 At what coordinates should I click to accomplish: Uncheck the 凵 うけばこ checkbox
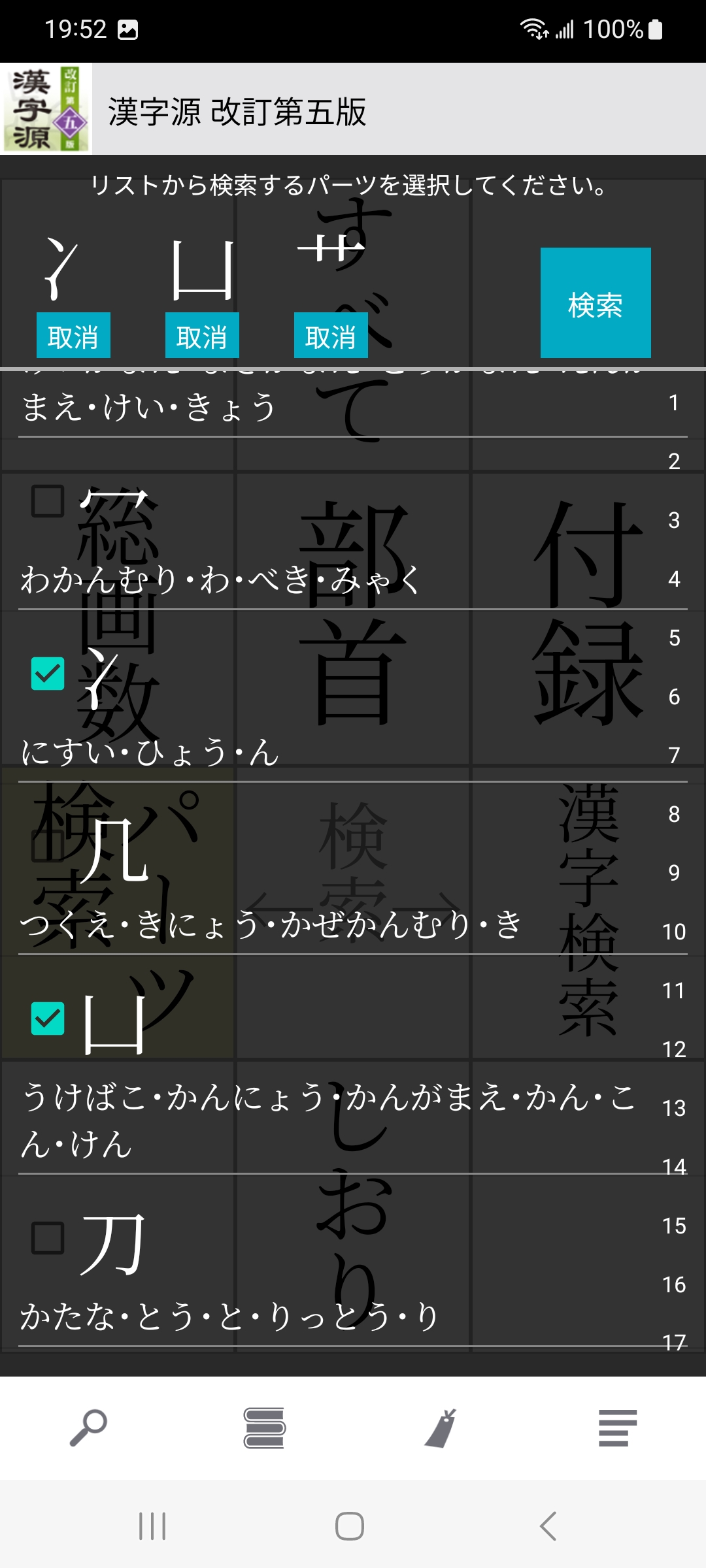point(48,1019)
